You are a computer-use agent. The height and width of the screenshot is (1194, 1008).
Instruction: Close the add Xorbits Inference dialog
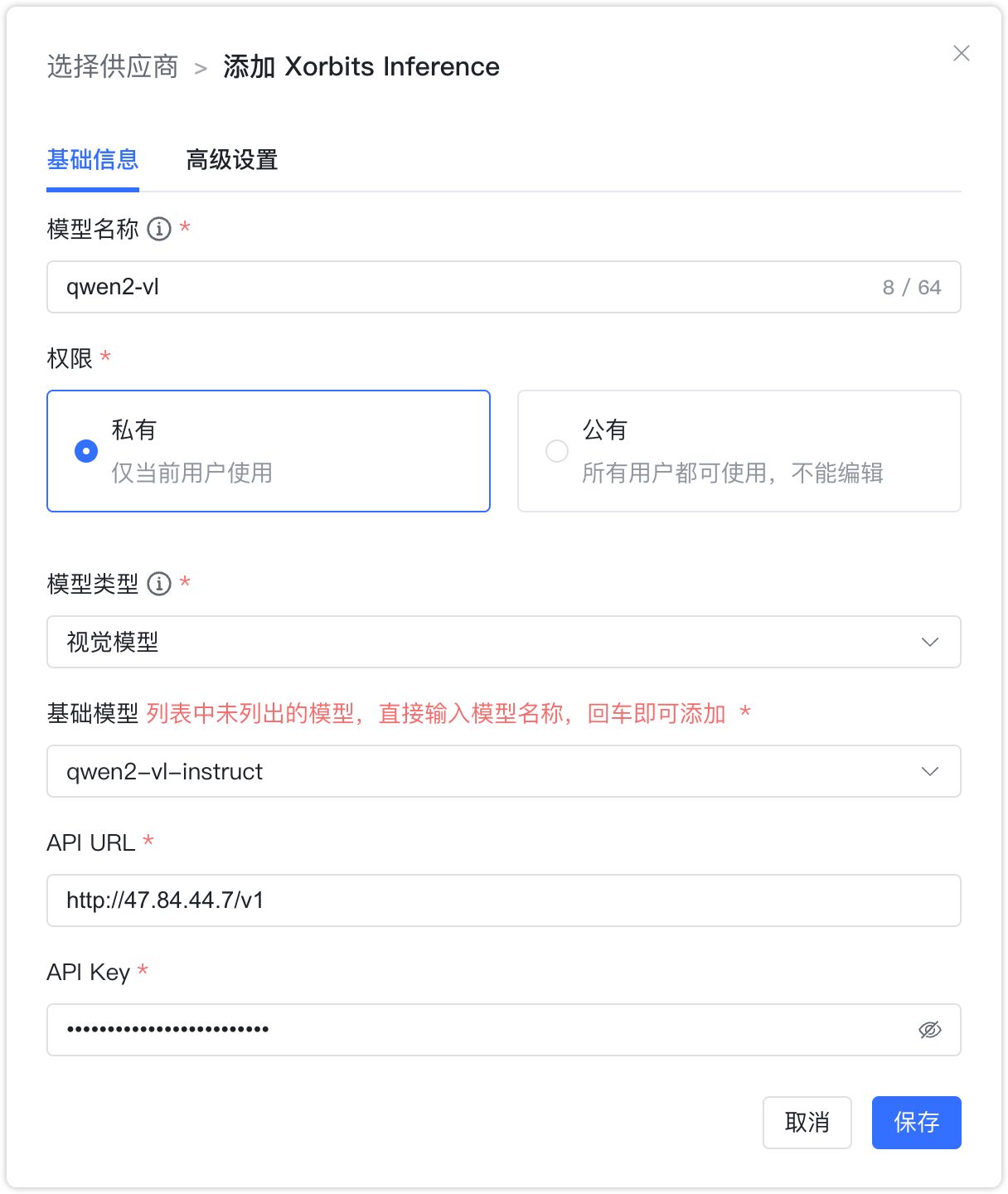pos(962,53)
